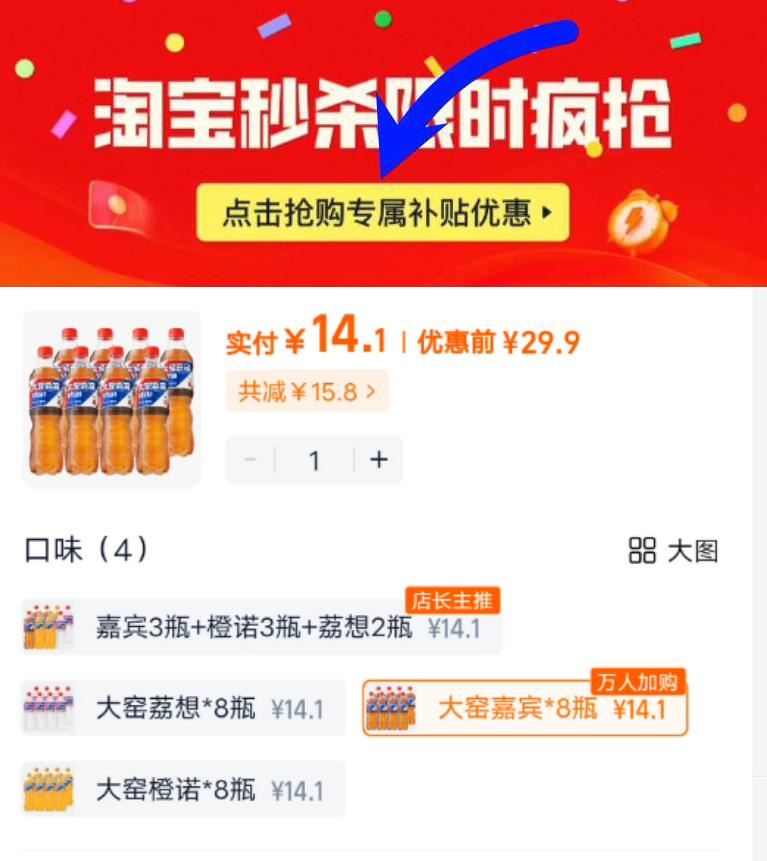767x861 pixels.
Task: Click the 大窑荔想 option thumbnail
Action: [x=46, y=708]
